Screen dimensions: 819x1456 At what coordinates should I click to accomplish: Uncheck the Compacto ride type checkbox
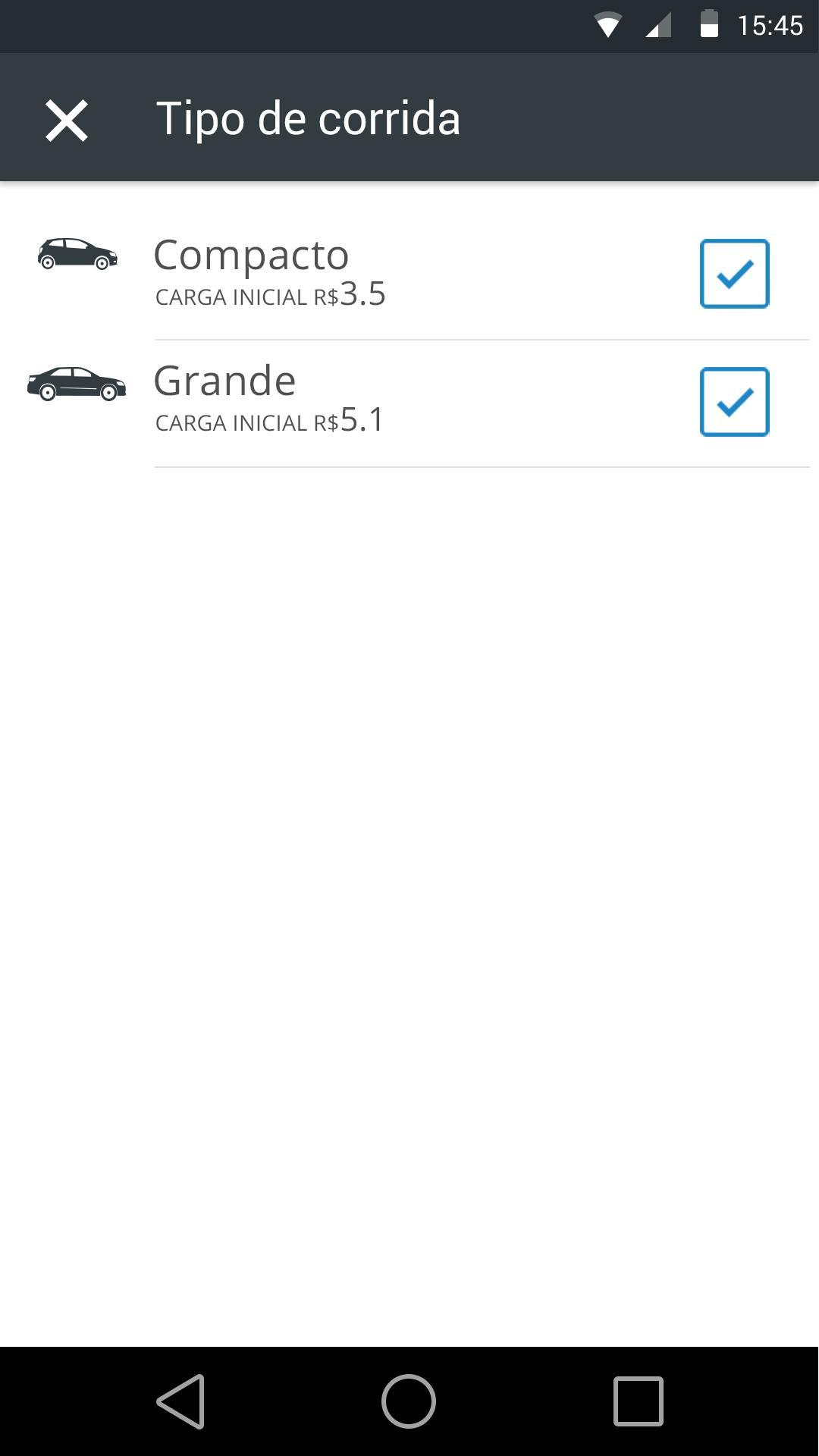point(734,274)
